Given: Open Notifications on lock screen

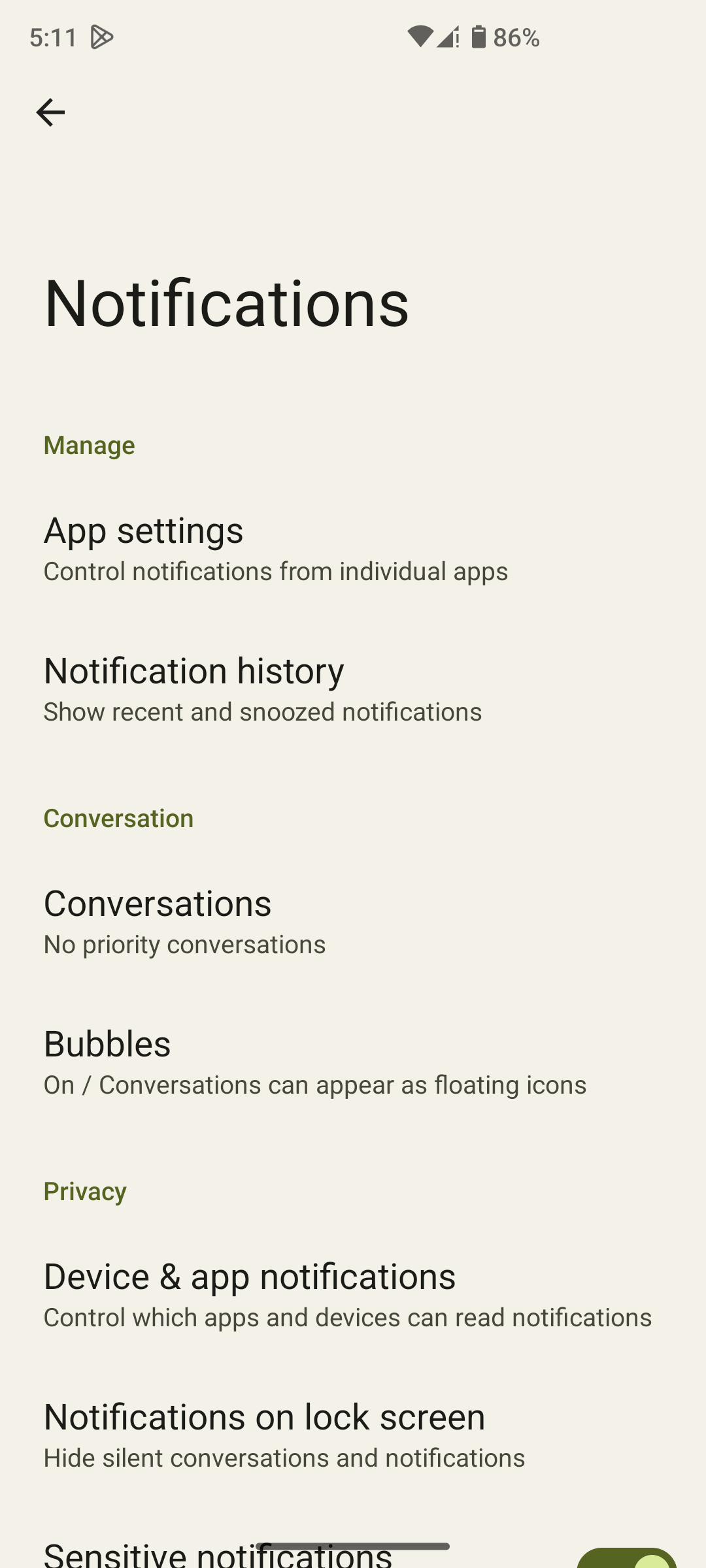Looking at the screenshot, I should [284, 1435].
